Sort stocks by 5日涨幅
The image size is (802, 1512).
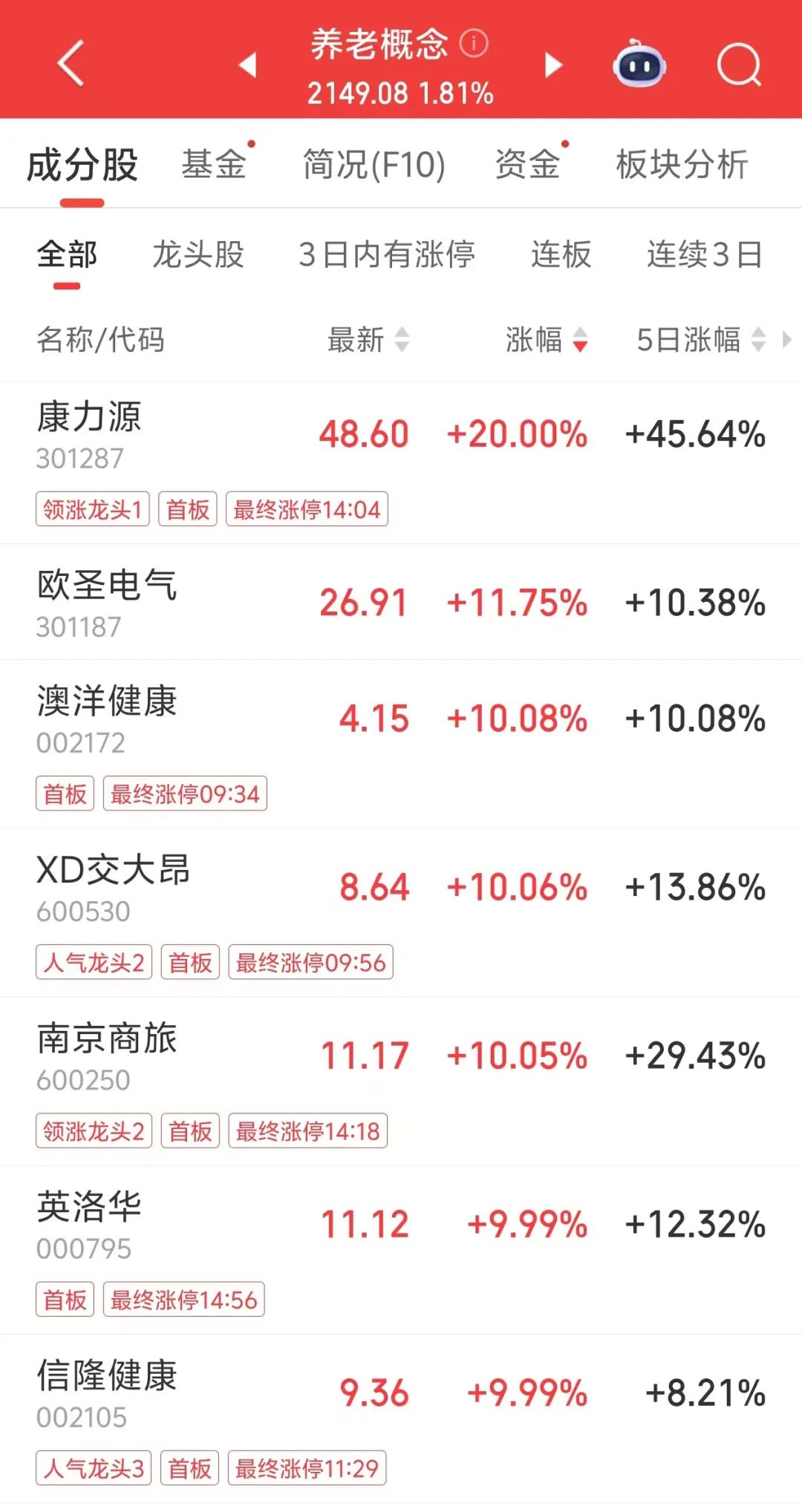point(700,340)
